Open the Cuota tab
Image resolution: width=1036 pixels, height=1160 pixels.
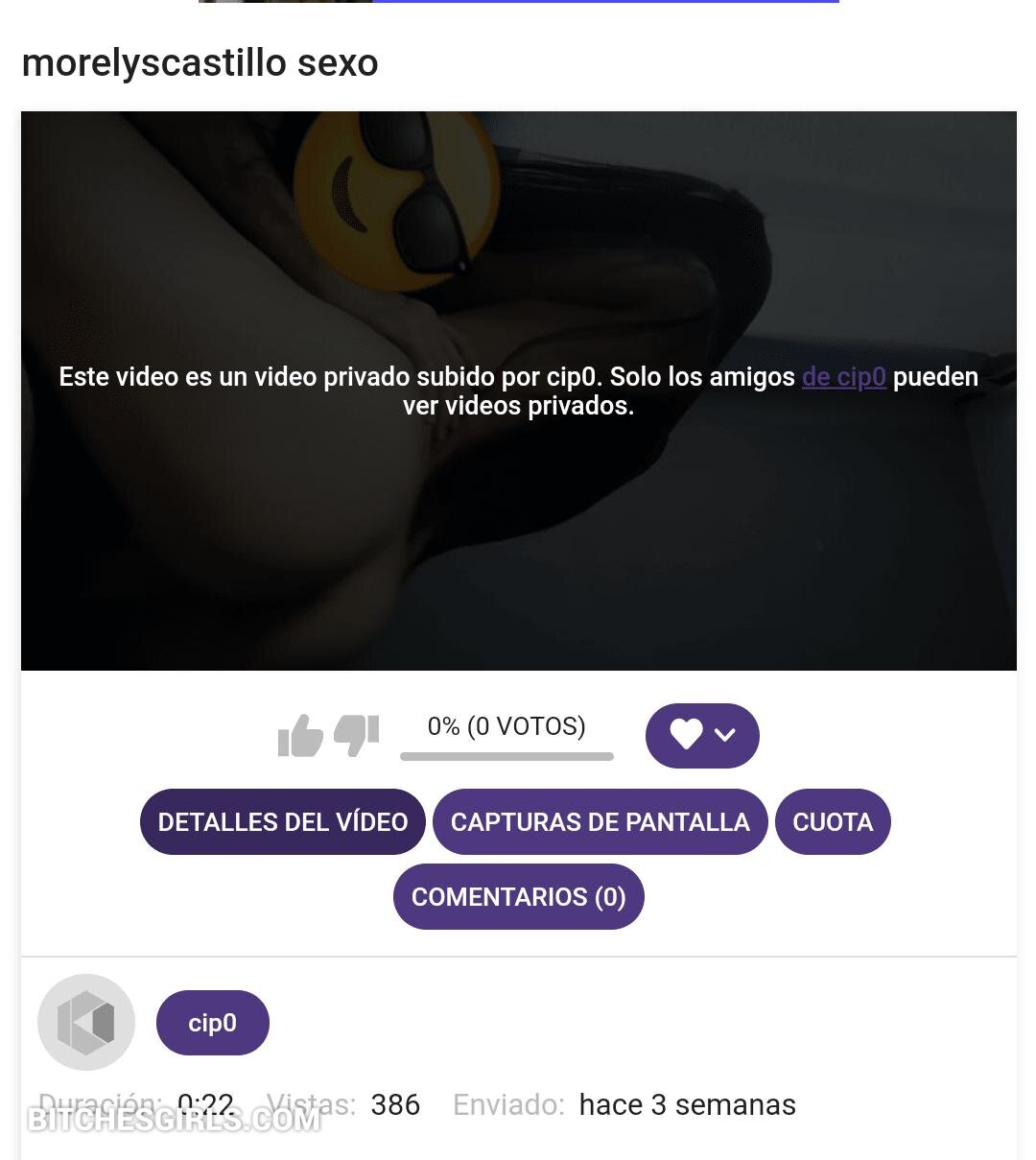[833, 822]
